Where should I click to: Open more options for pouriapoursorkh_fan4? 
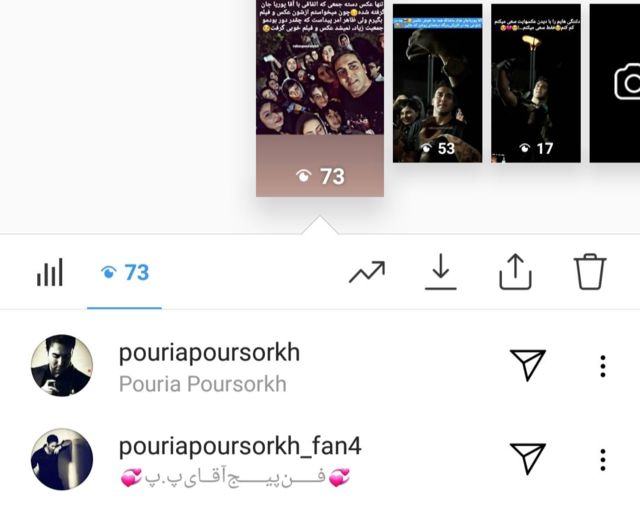coord(602,459)
